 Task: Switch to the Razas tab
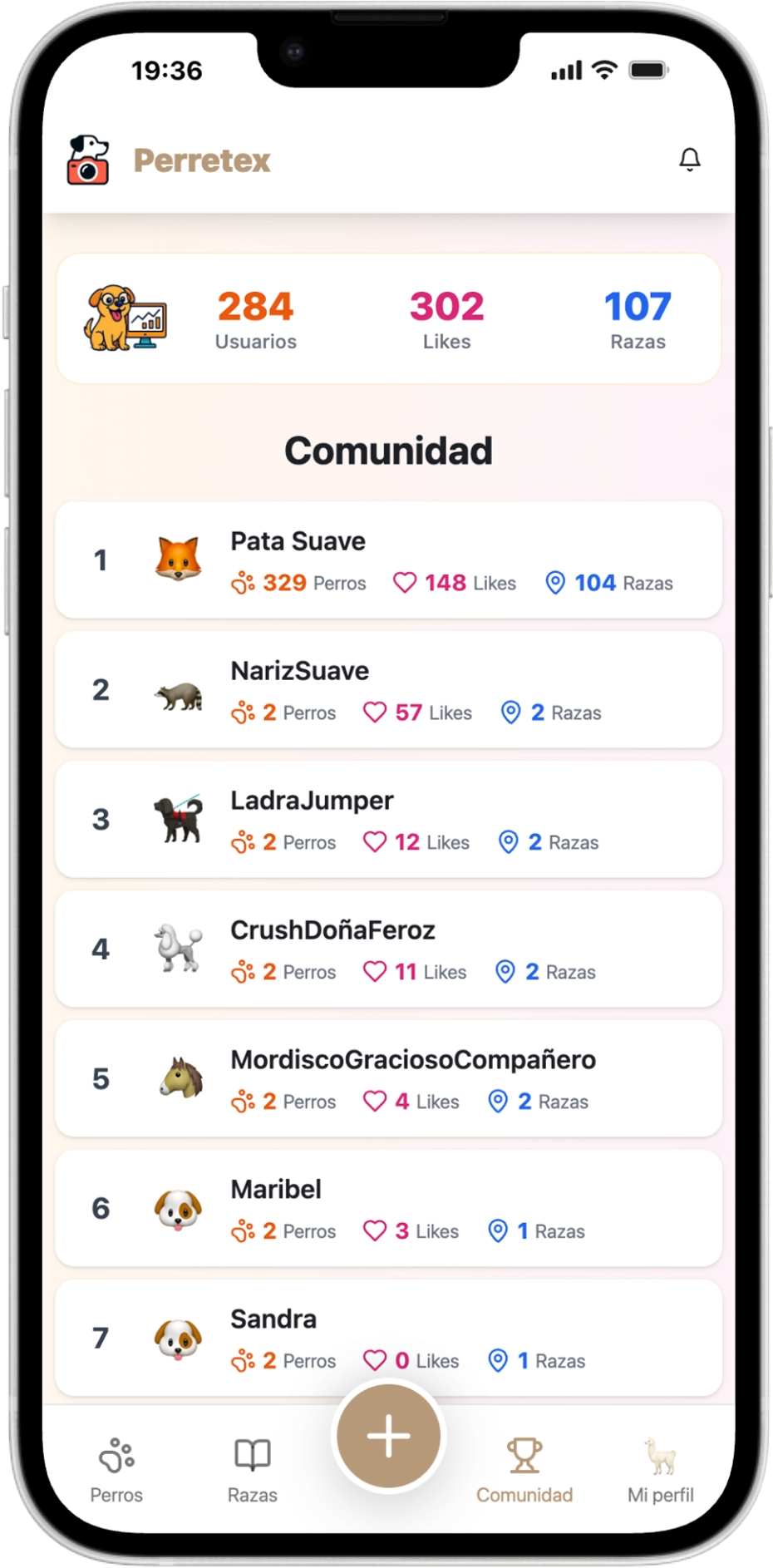(252, 1470)
